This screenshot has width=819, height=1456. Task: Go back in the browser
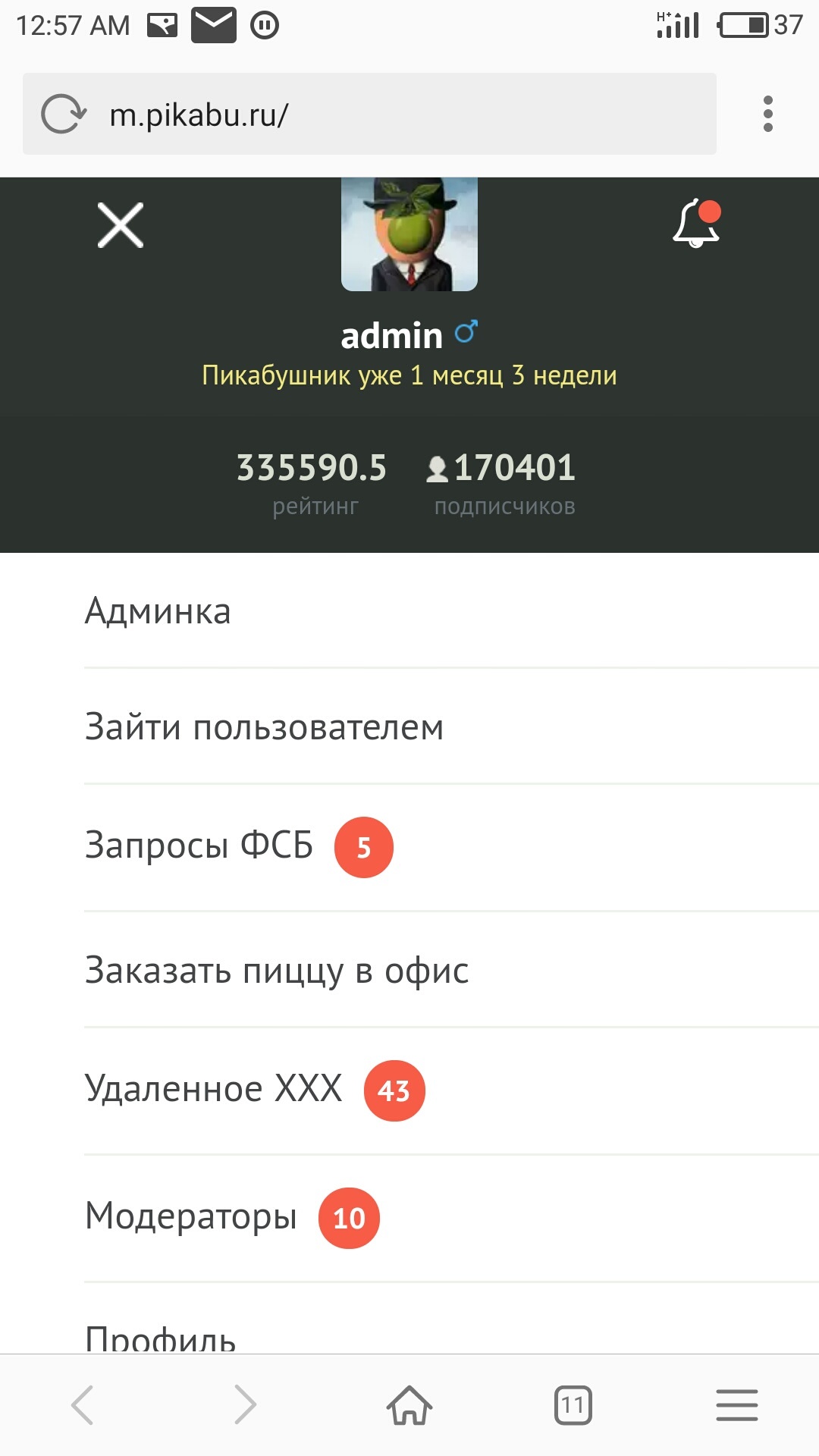click(83, 1405)
